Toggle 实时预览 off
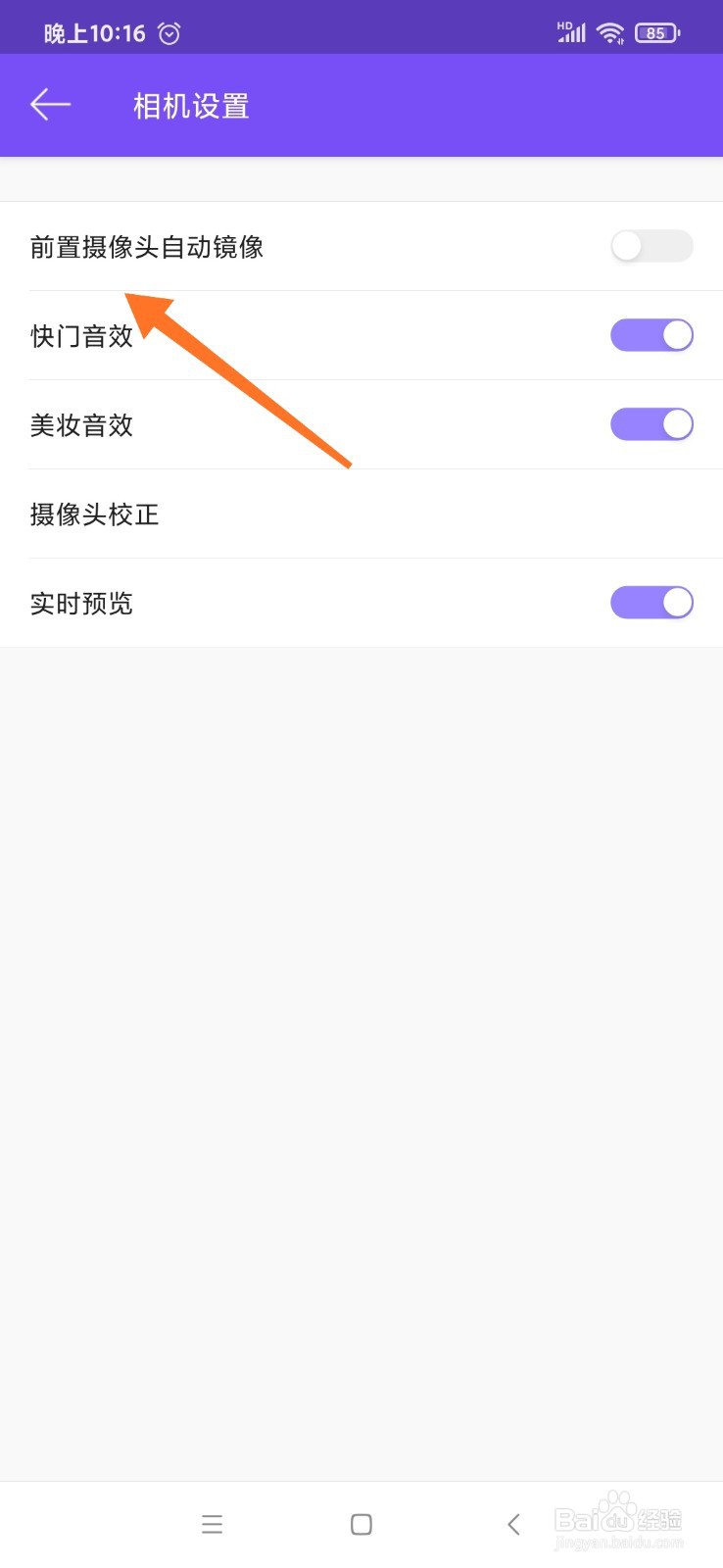The height and width of the screenshot is (1568, 723). 651,603
